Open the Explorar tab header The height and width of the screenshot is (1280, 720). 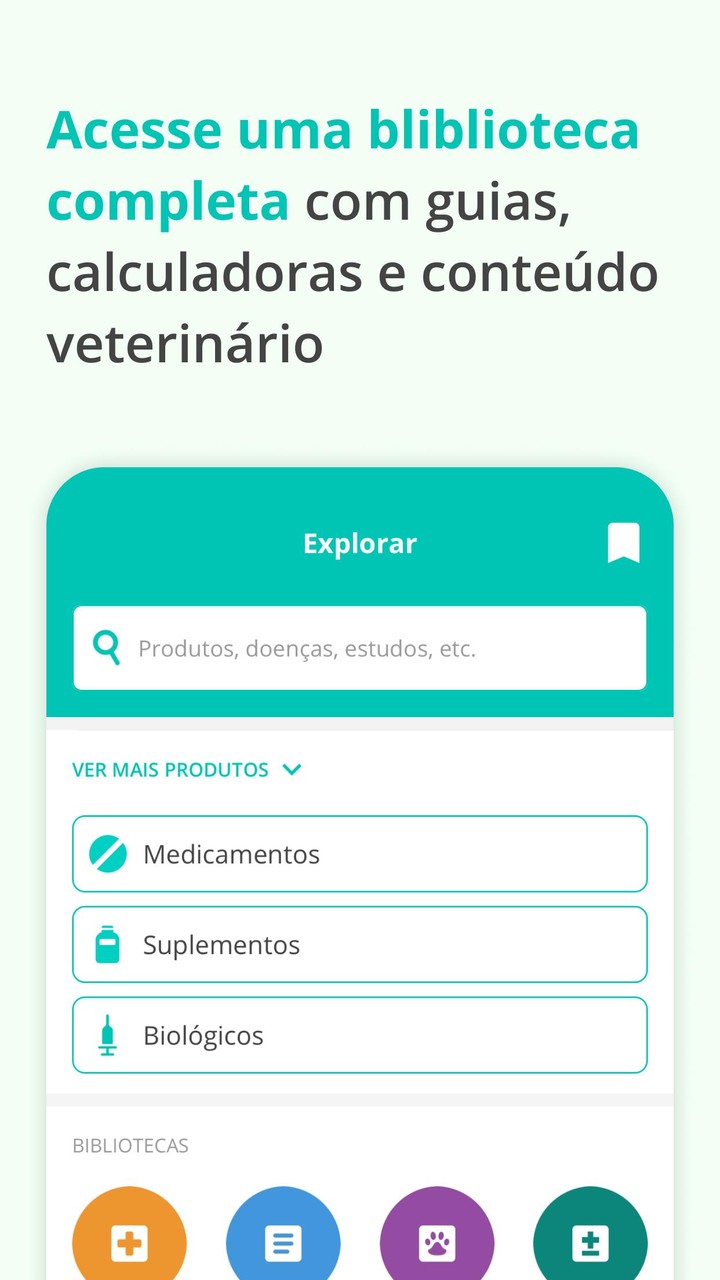click(359, 543)
